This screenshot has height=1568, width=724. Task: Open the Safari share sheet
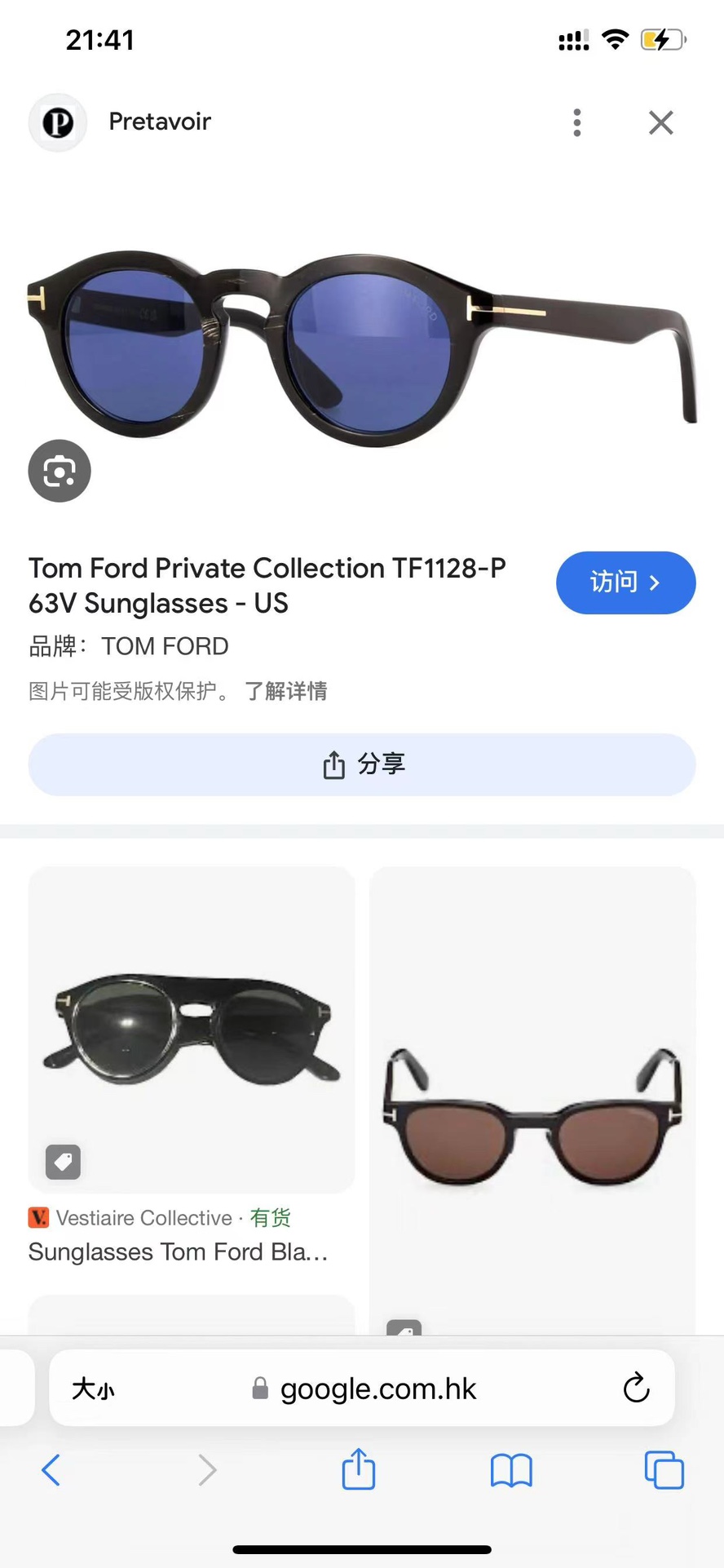pyautogui.click(x=359, y=1470)
